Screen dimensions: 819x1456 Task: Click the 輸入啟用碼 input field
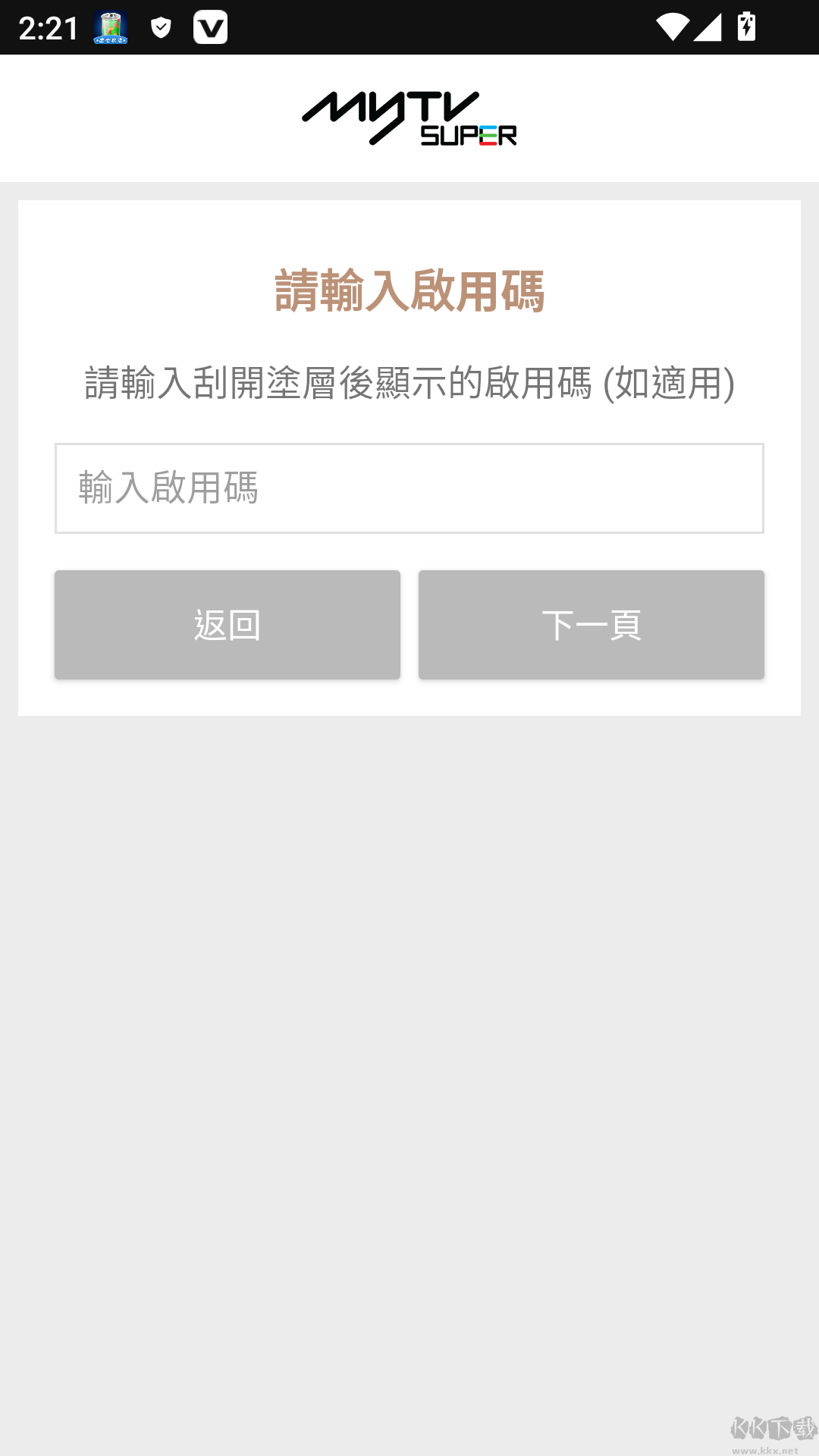pos(409,489)
